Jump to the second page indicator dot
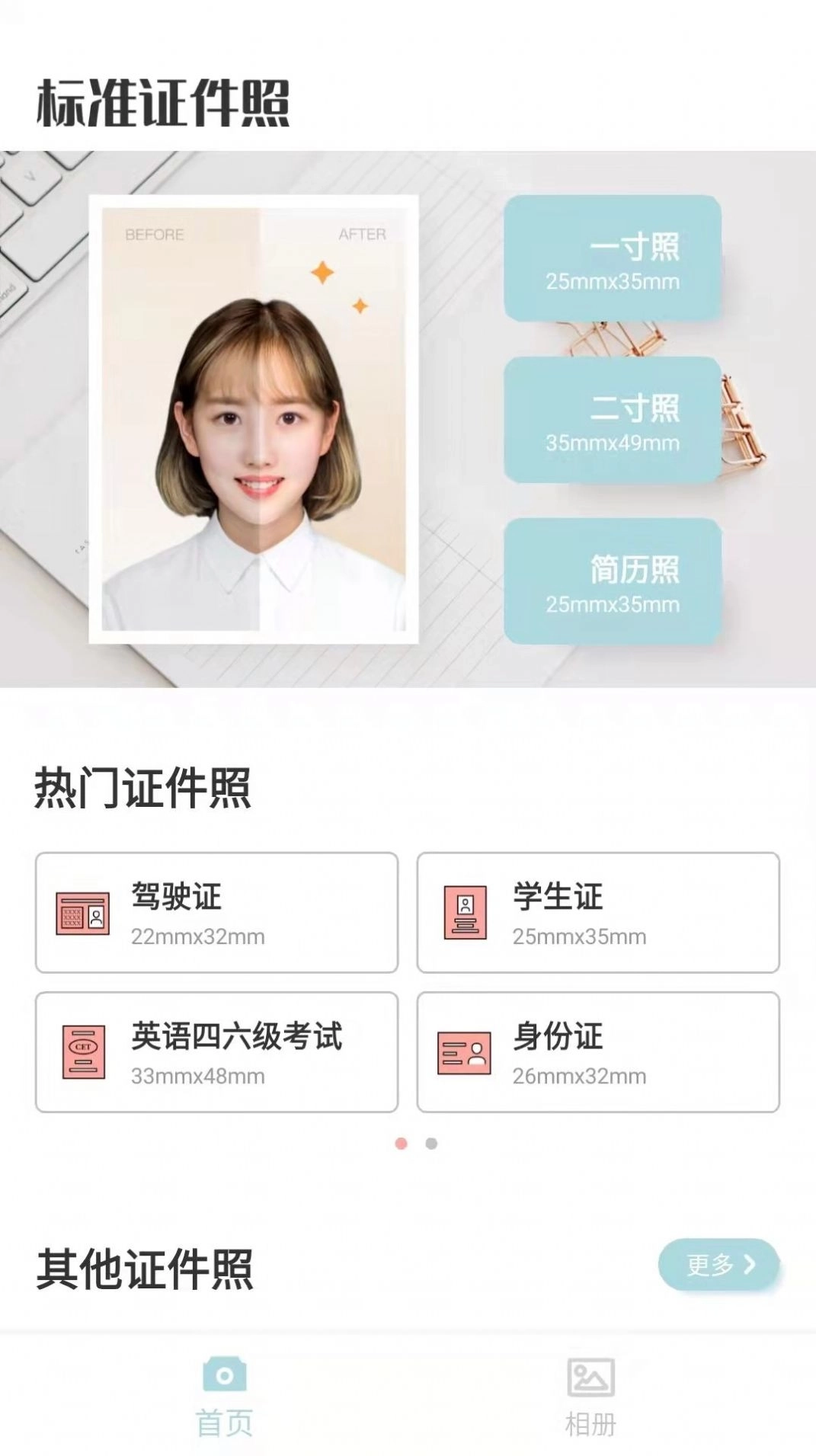This screenshot has width=816, height=1456. 431,1144
